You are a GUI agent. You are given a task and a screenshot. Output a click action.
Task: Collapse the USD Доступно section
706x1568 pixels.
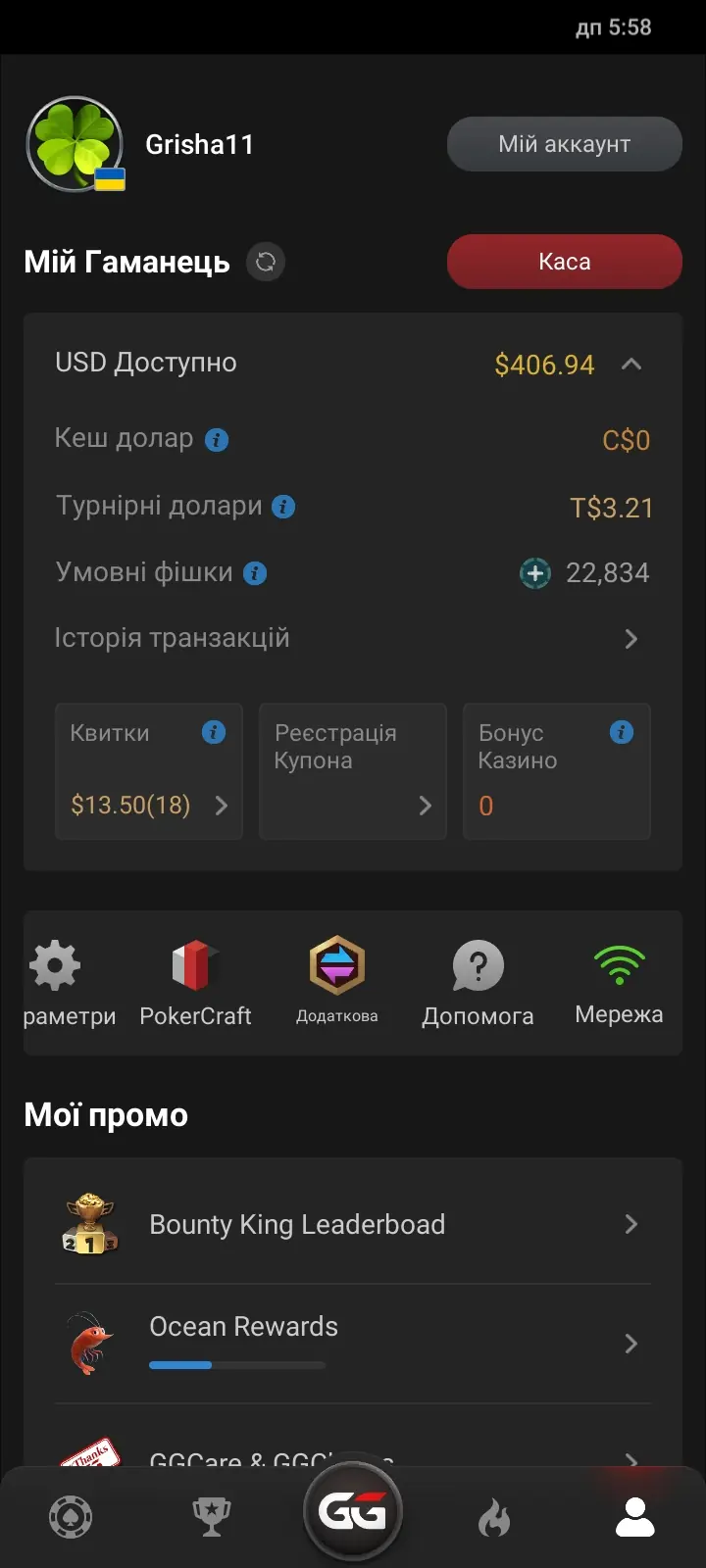[631, 365]
